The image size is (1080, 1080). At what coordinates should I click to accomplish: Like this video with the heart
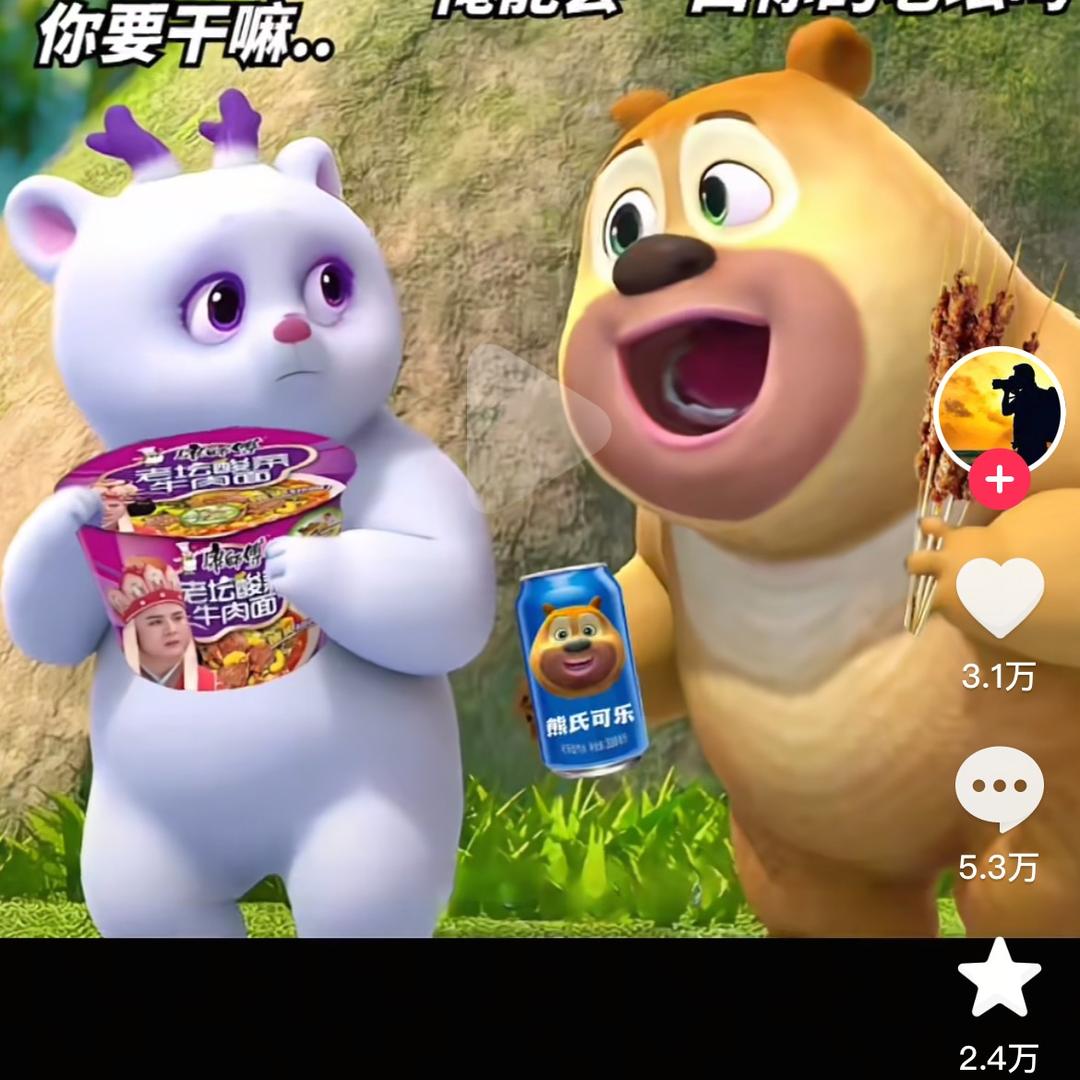click(x=999, y=597)
